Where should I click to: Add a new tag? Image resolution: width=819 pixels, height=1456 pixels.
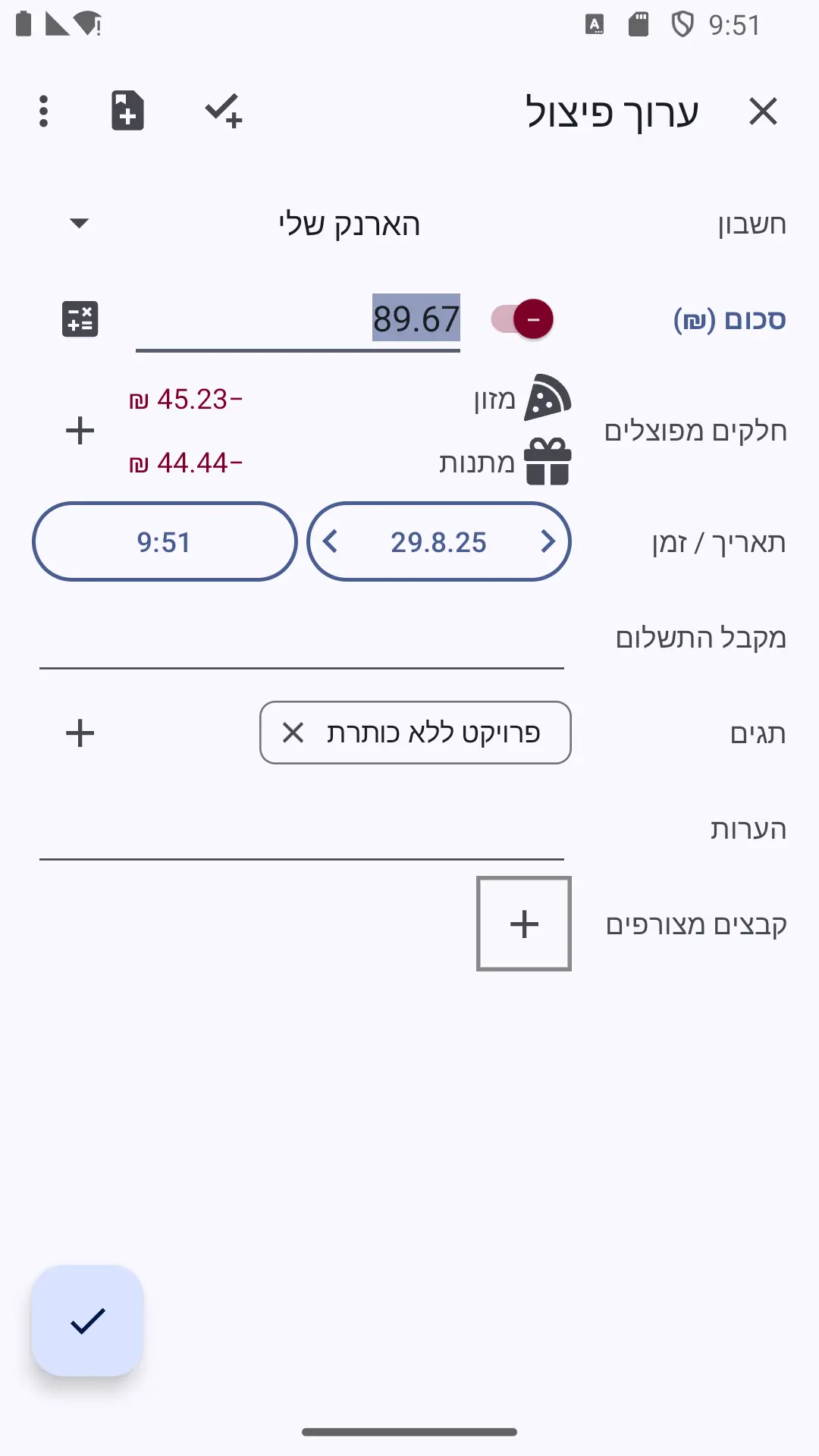point(80,733)
